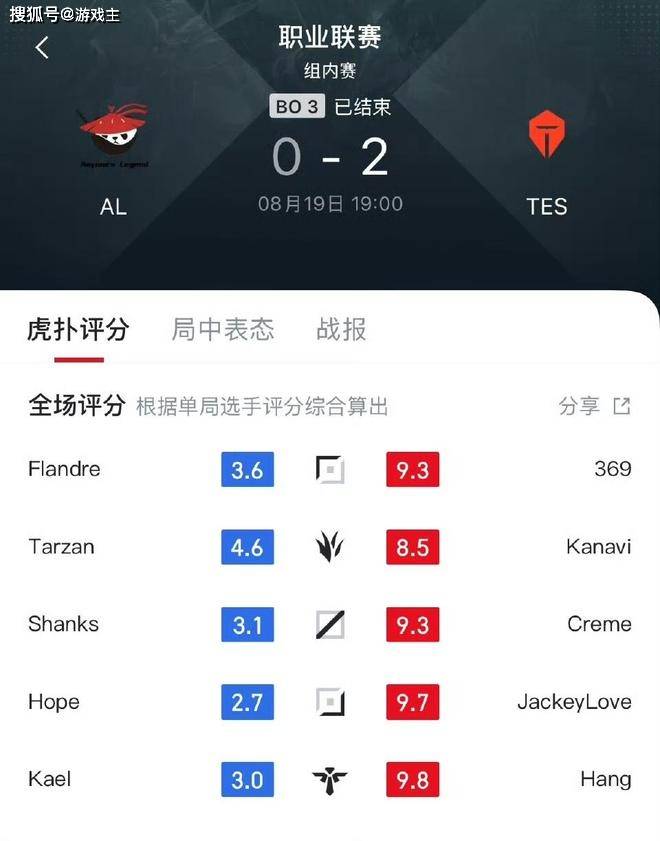The width and height of the screenshot is (660, 841).
Task: Switch to the 局中表态 tab
Action: tap(223, 329)
